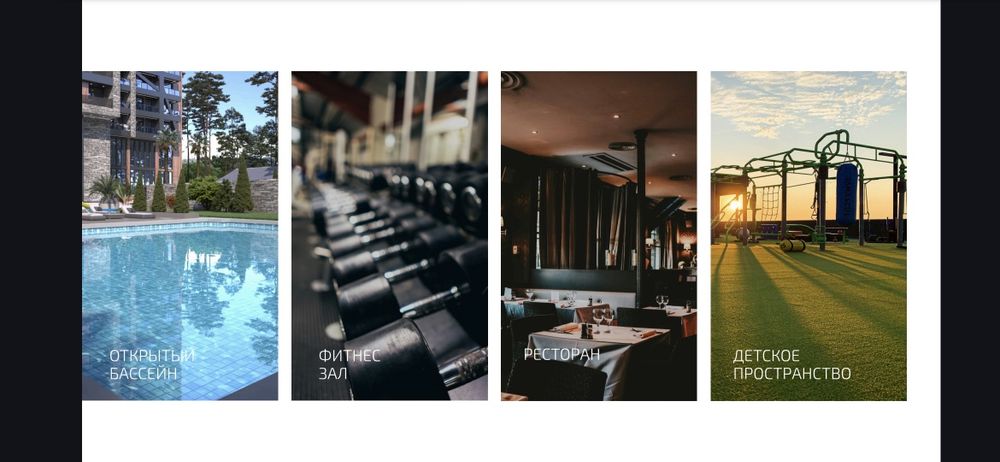1000x462 pixels.
Task: Open the Фитнес зал card
Action: [x=389, y=236]
